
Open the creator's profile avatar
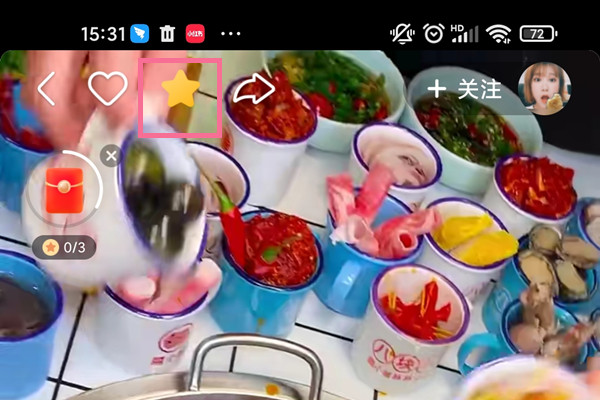coord(545,89)
